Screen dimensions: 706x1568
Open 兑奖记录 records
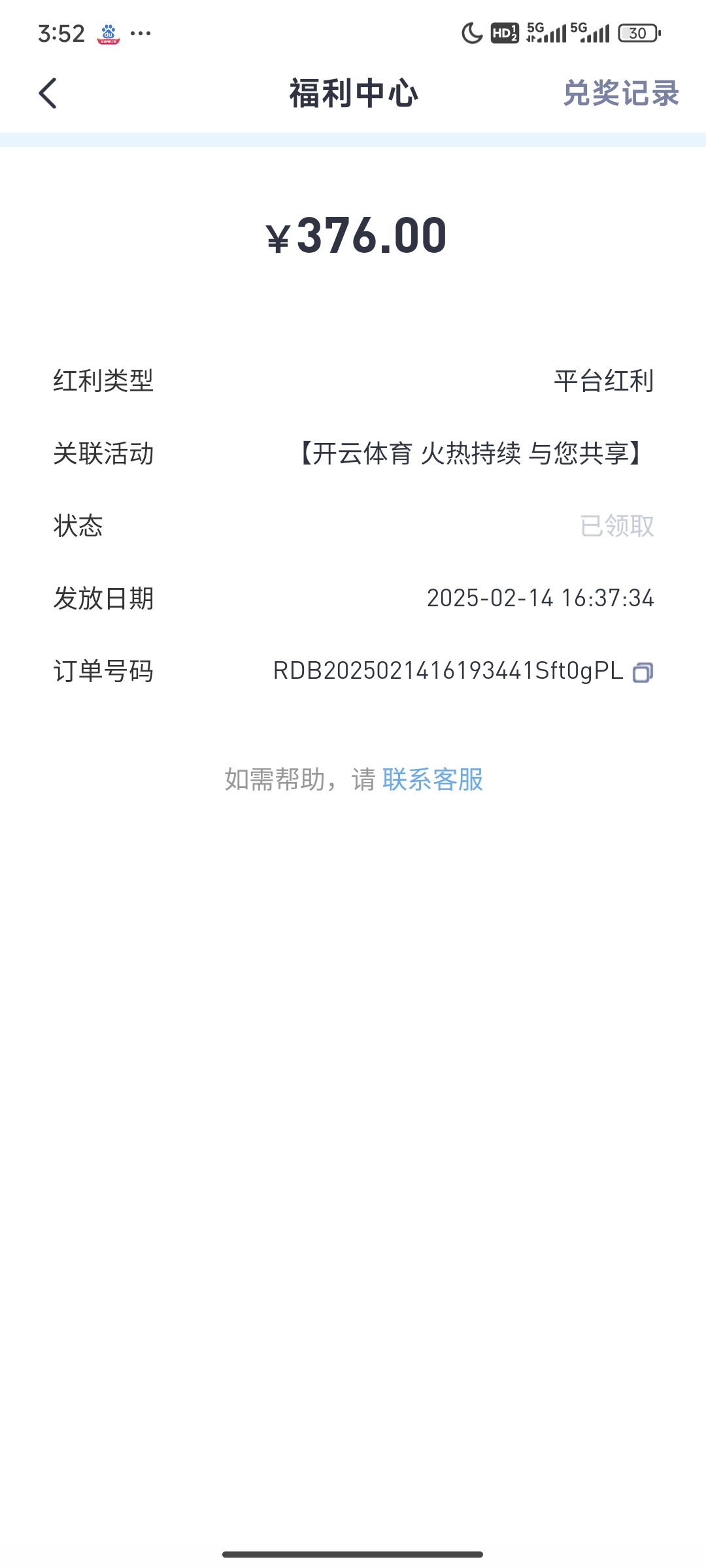pyautogui.click(x=620, y=93)
